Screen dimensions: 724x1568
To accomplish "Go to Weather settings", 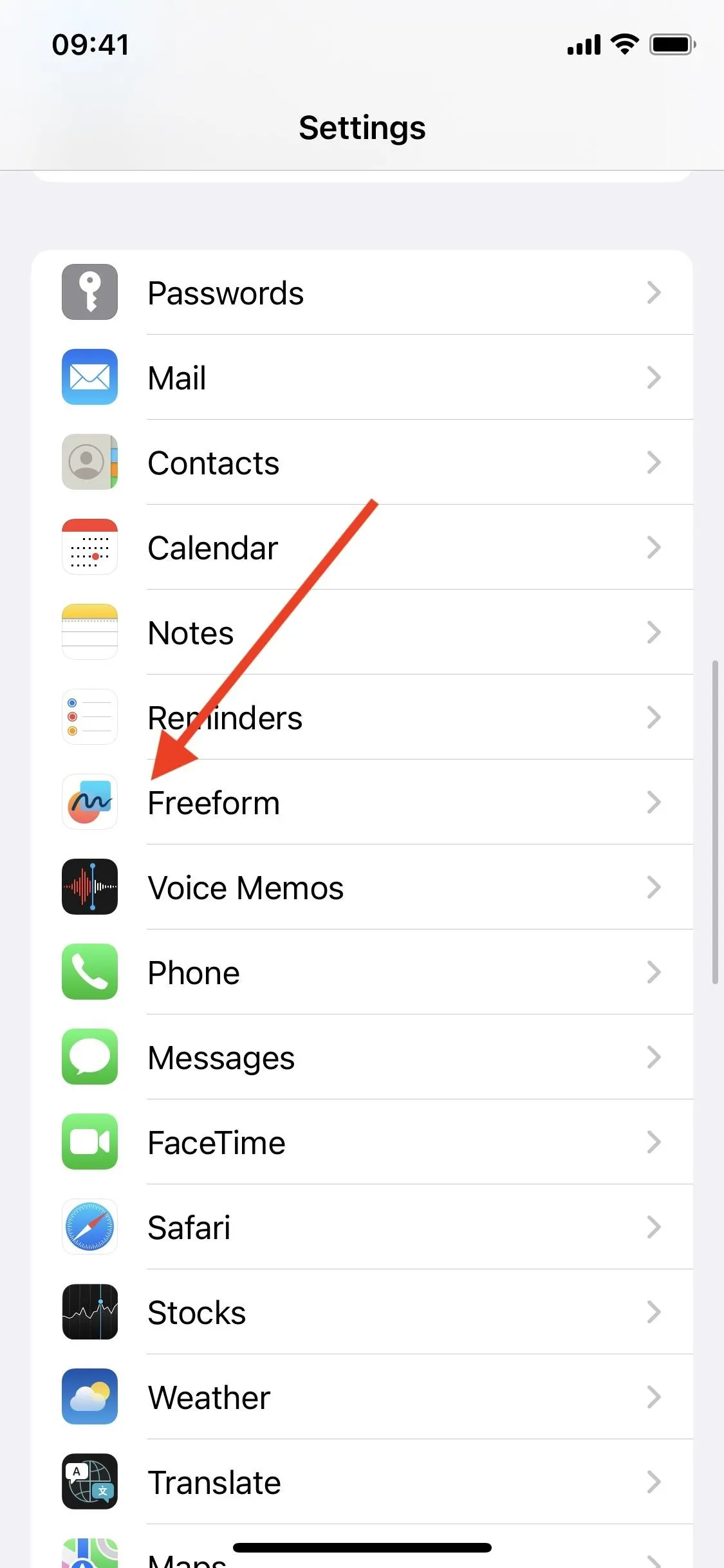I will point(362,1397).
